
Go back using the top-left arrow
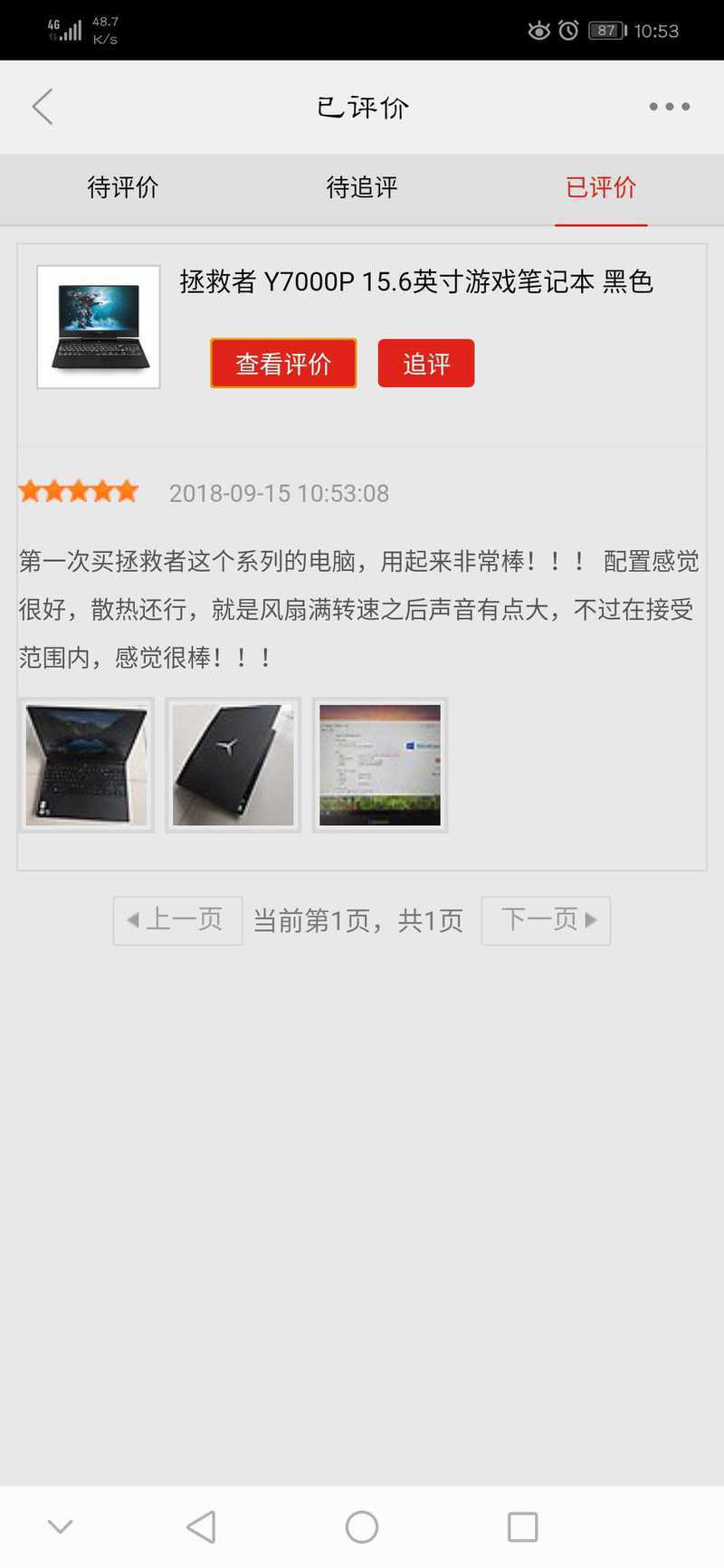[x=43, y=107]
